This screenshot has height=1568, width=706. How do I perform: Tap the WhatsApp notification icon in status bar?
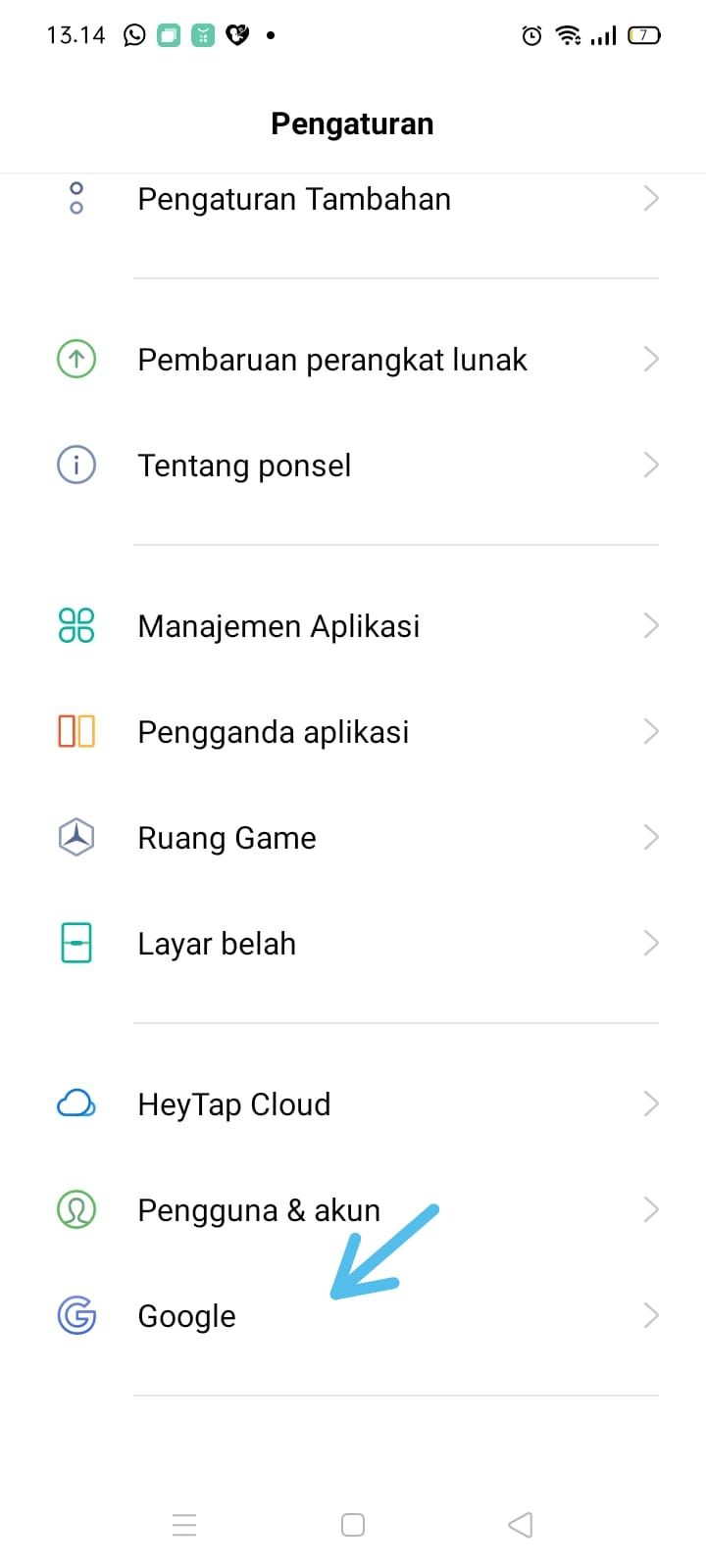click(x=134, y=34)
